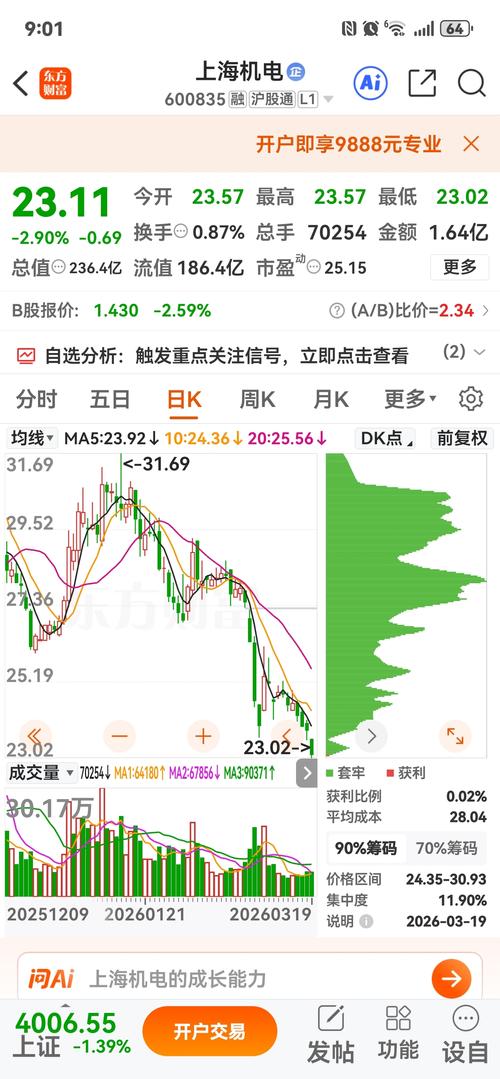Open 发帖 to write a post
Image resolution: width=500 pixels, height=1079 pixels.
click(x=330, y=1033)
